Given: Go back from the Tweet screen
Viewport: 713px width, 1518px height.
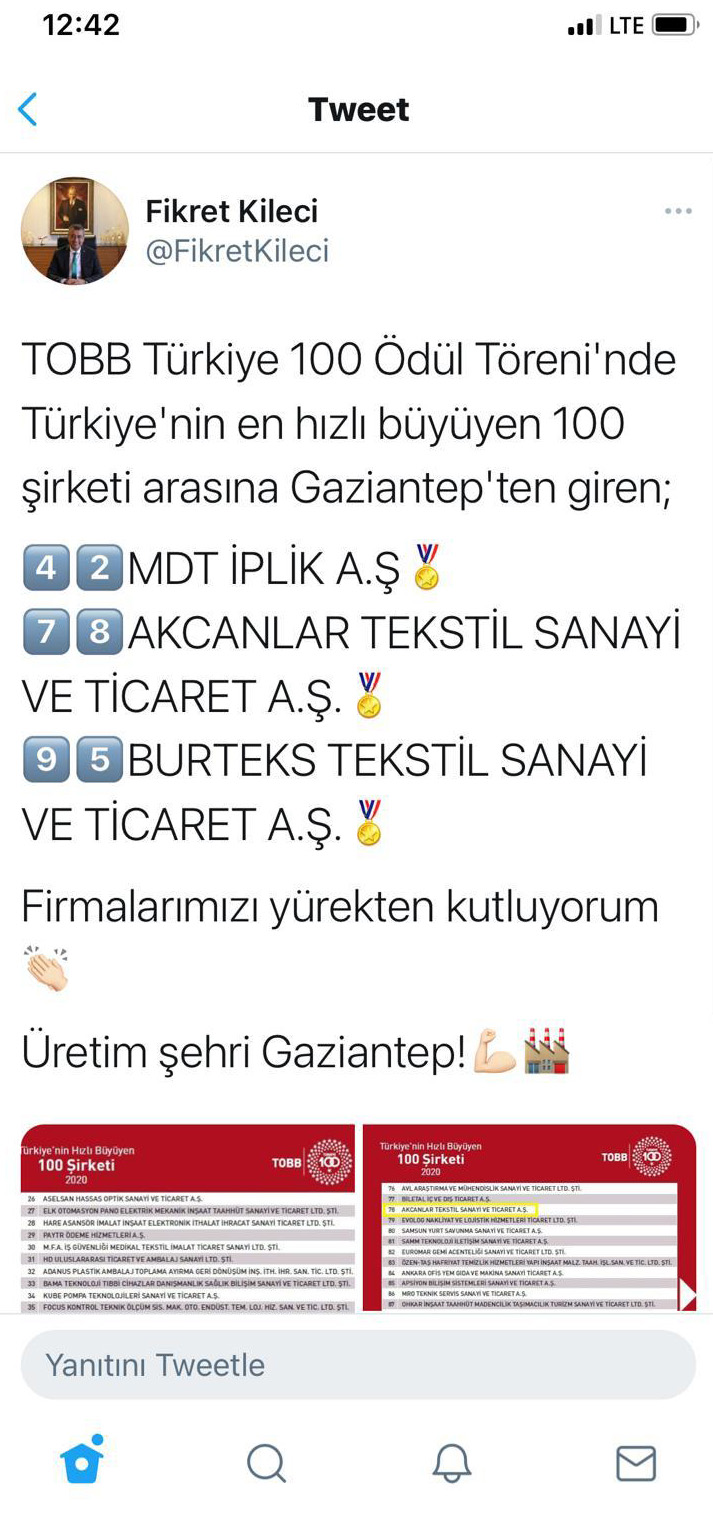Looking at the screenshot, I should pyautogui.click(x=28, y=109).
